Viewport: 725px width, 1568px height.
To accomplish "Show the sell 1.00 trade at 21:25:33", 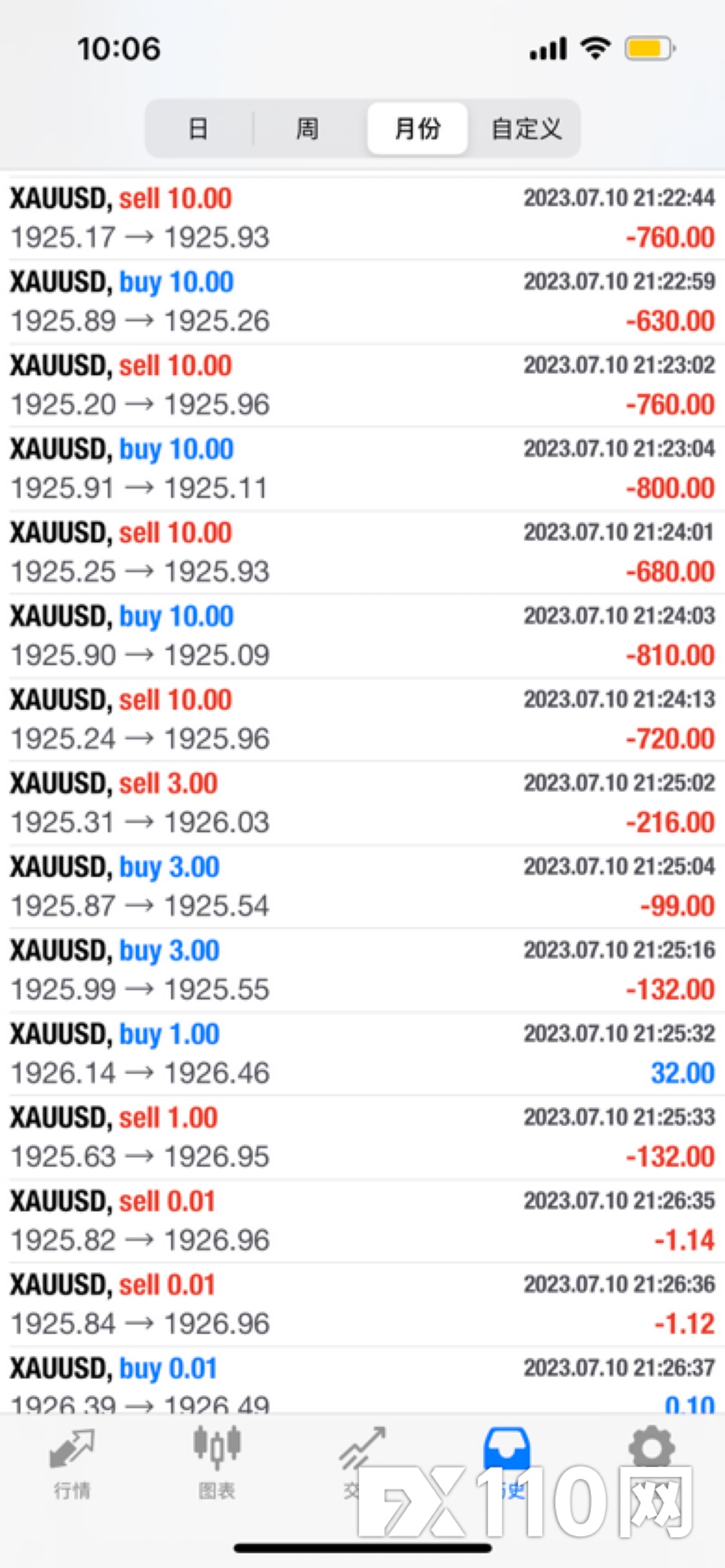I will [x=362, y=1138].
